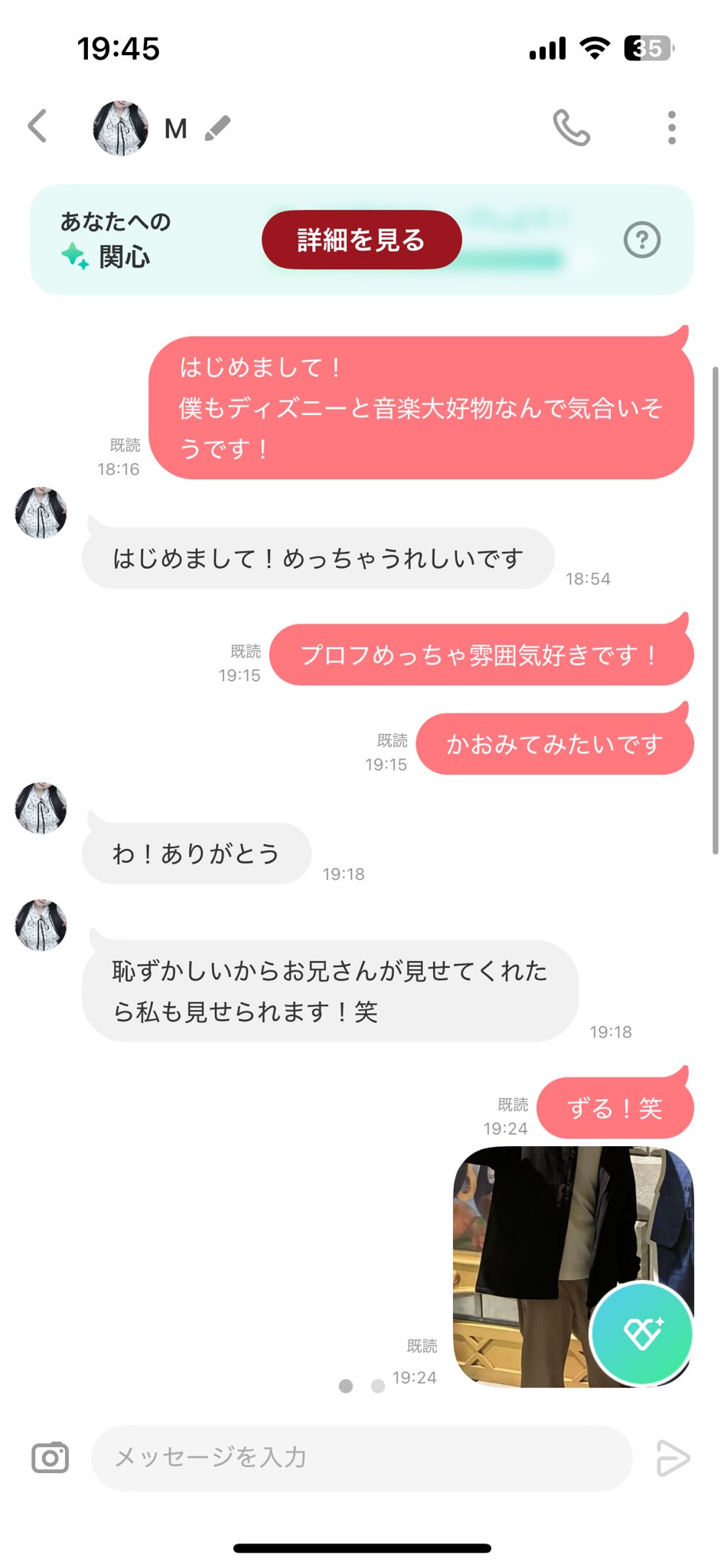This screenshot has height=1568, width=724.
Task: Open M's profile from header avatar
Action: pyautogui.click(x=120, y=128)
